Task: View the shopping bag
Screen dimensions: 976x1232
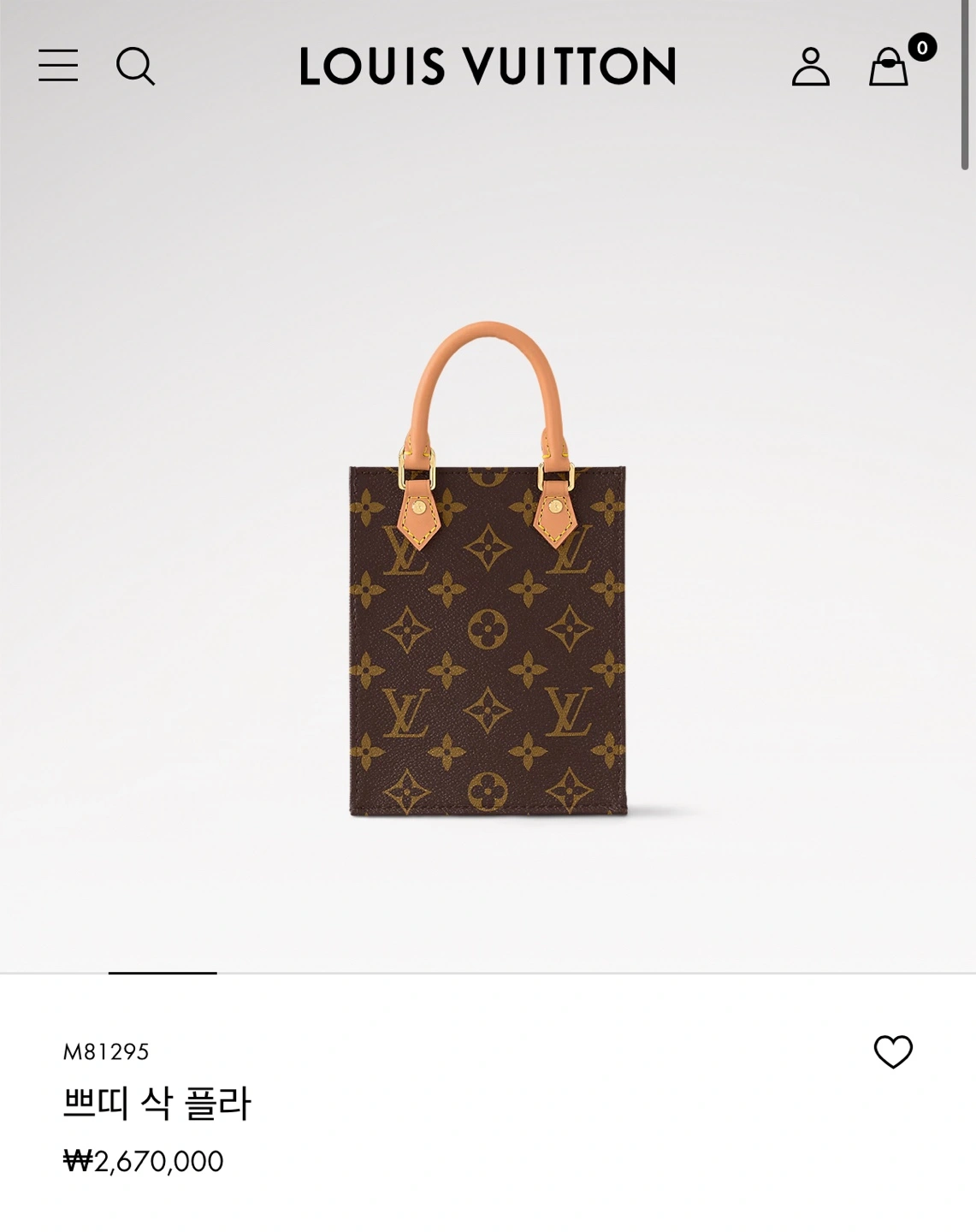Action: coord(889,66)
